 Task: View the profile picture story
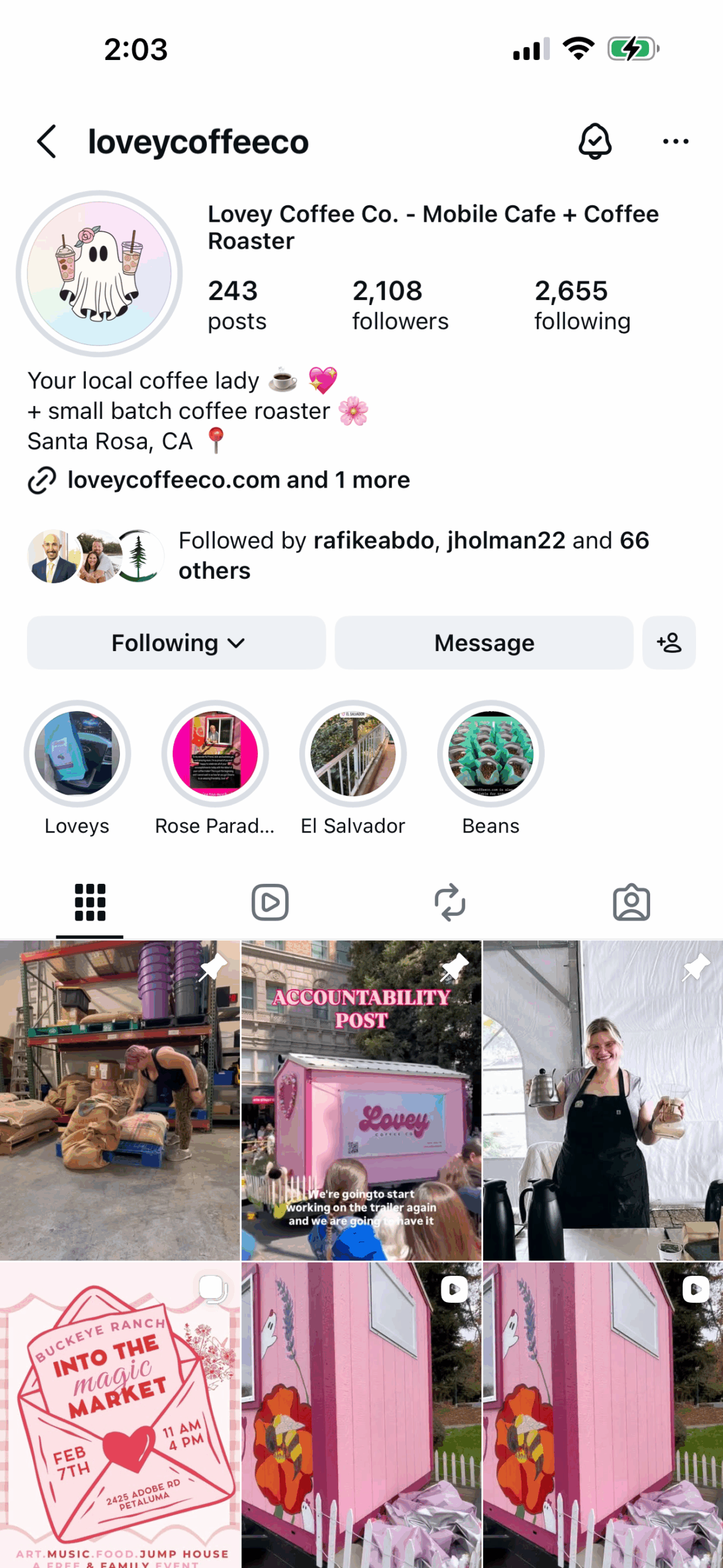click(x=99, y=273)
